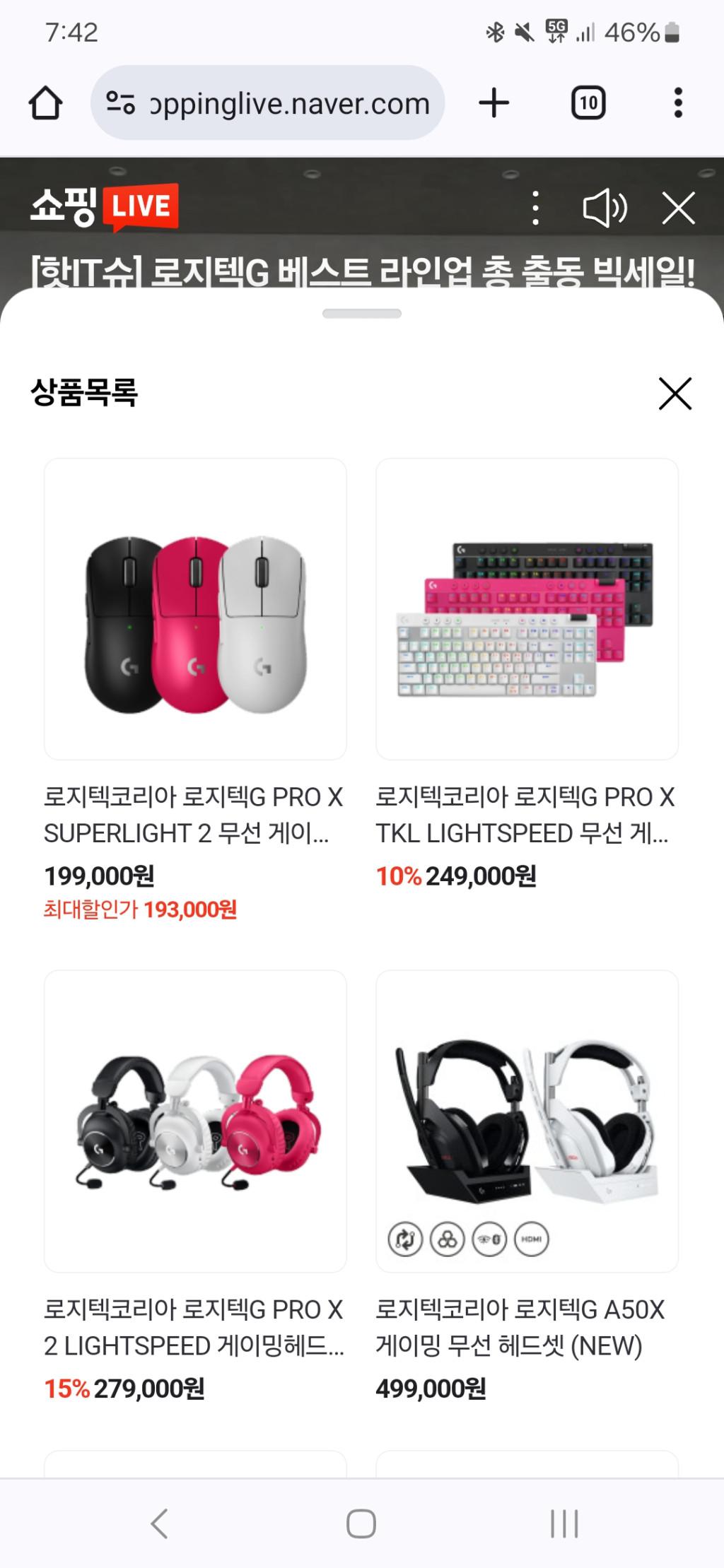View the PRO X TKL LIGHTSPEED keyboard product
The height and width of the screenshot is (1568, 724).
click(x=527, y=609)
